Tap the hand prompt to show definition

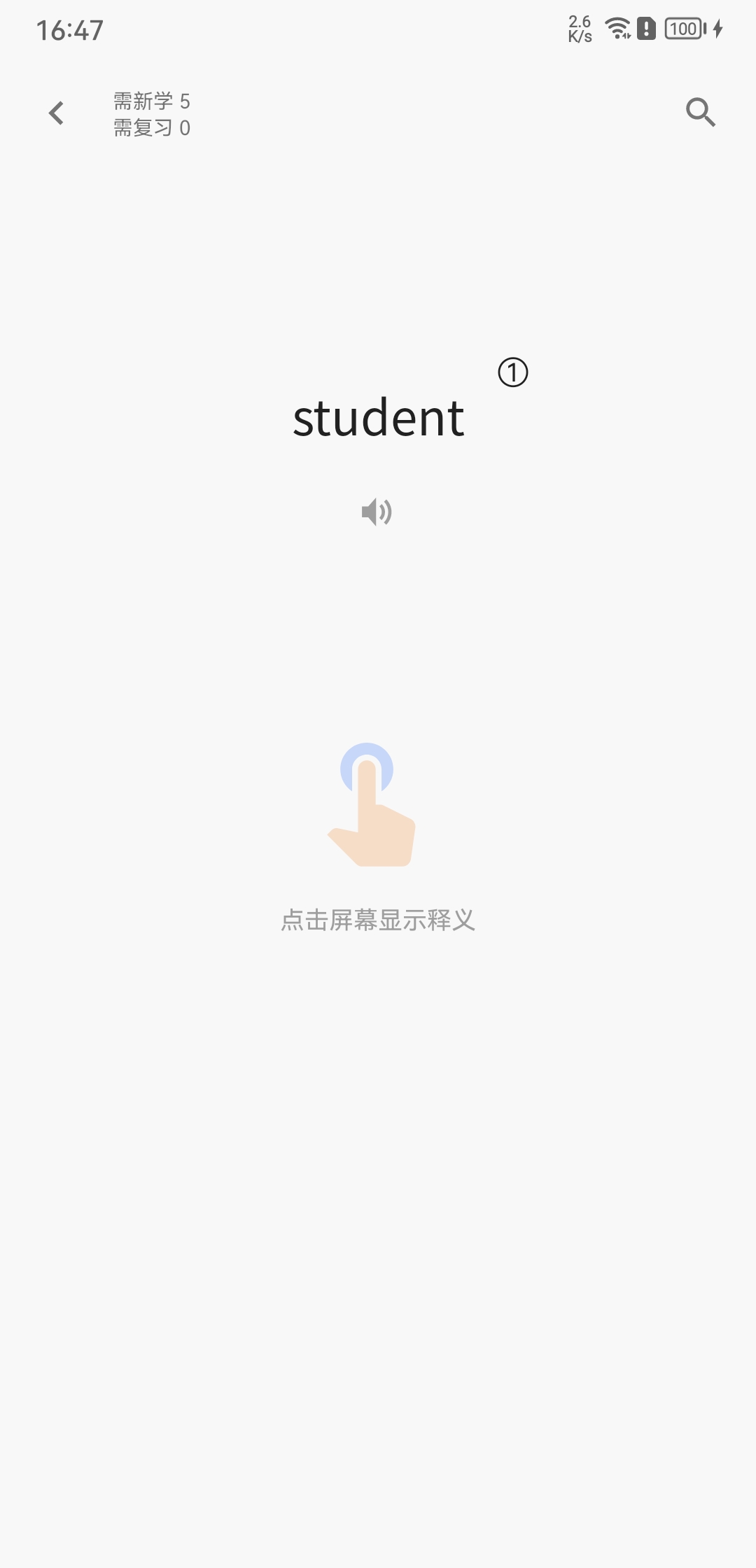[x=372, y=804]
